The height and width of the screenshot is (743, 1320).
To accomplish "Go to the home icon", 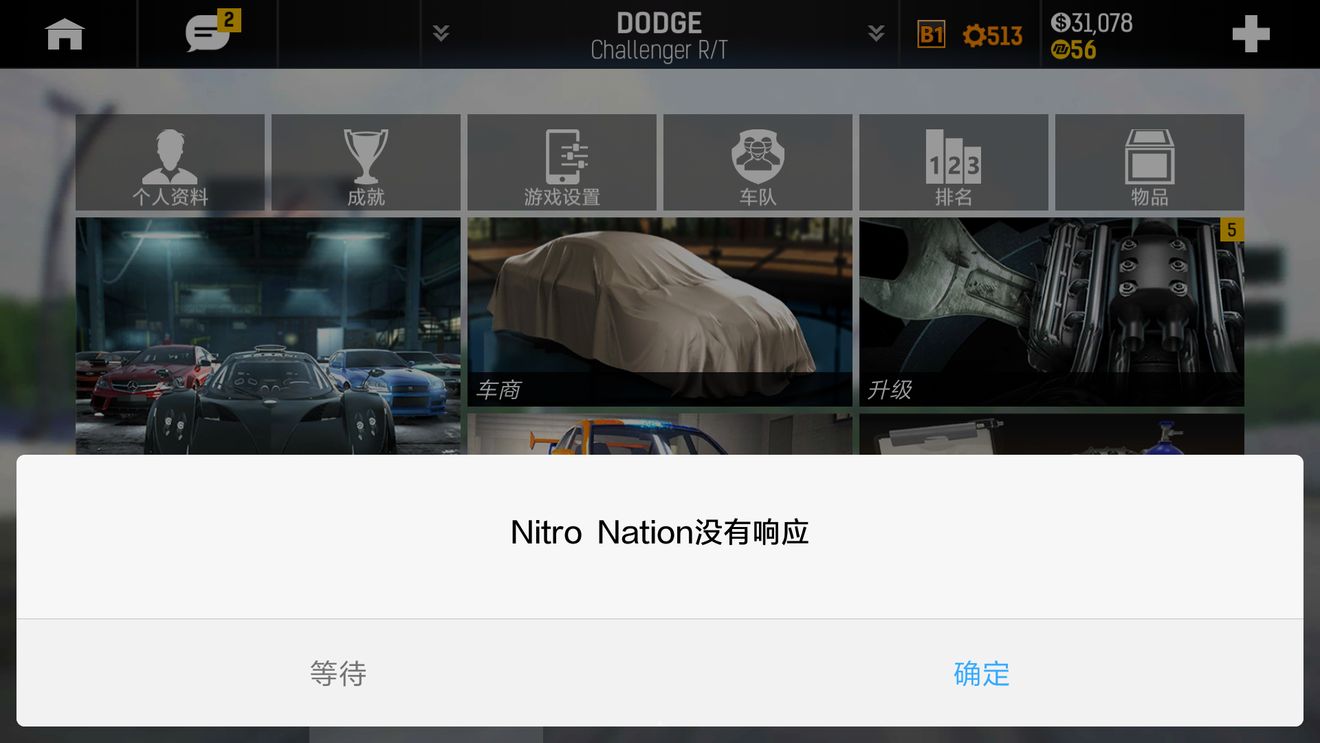I will pos(65,35).
